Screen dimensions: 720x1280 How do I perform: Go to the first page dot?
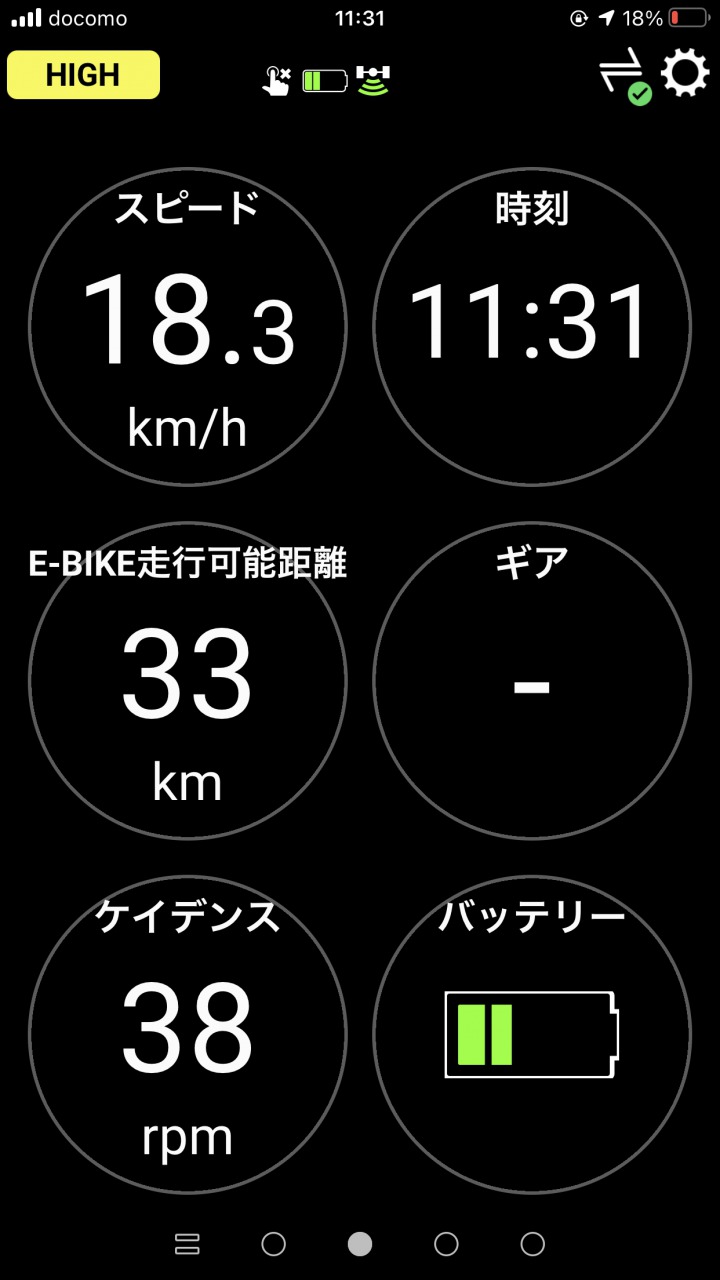point(273,1244)
